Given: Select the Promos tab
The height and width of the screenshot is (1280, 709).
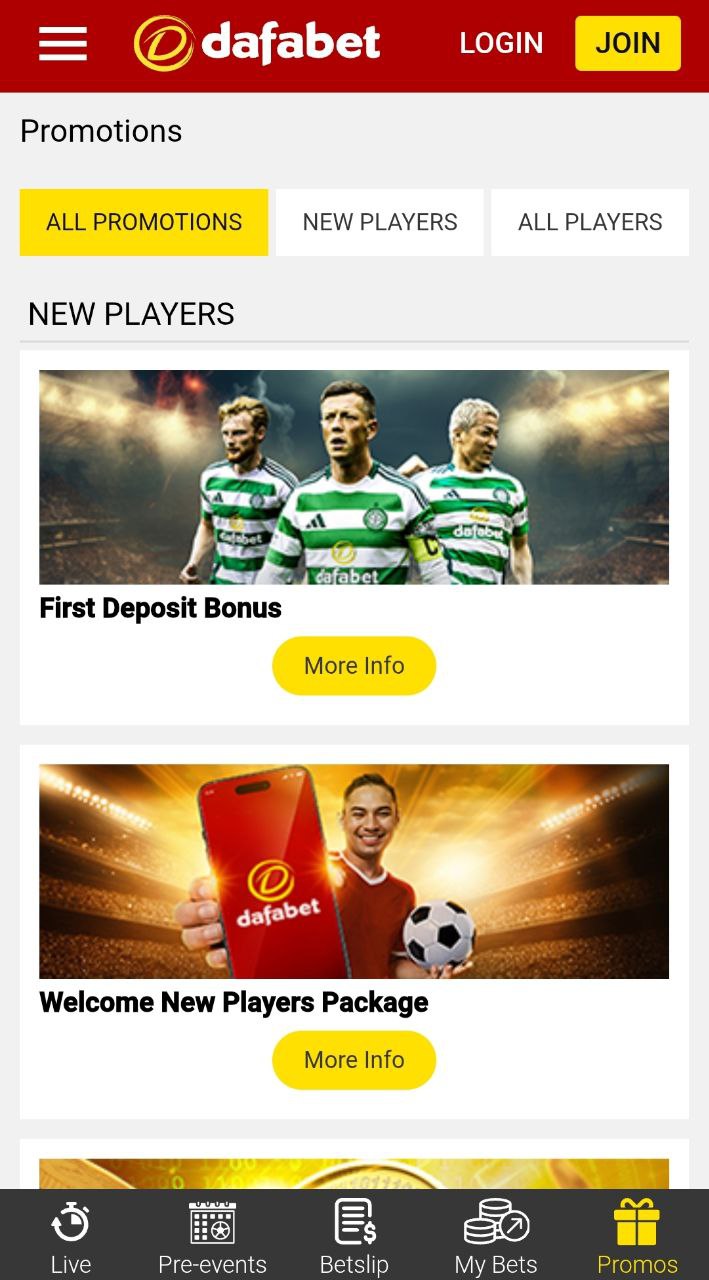Looking at the screenshot, I should 637,1237.
